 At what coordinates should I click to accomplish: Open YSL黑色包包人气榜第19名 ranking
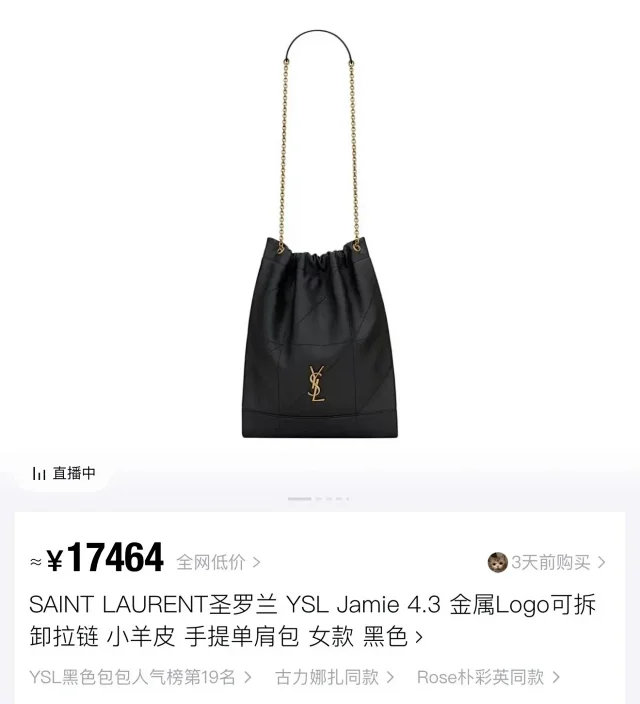point(140,677)
